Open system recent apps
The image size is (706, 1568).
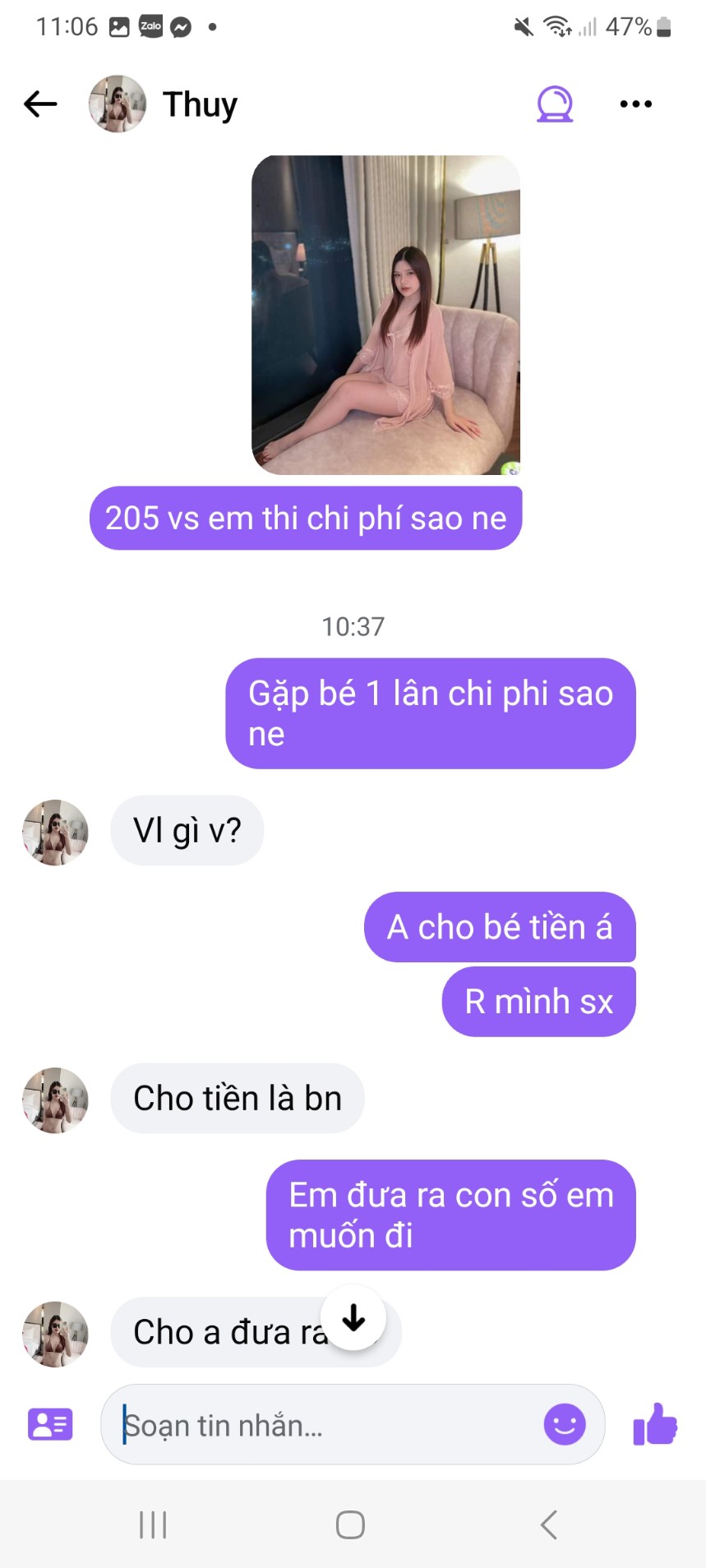153,1524
